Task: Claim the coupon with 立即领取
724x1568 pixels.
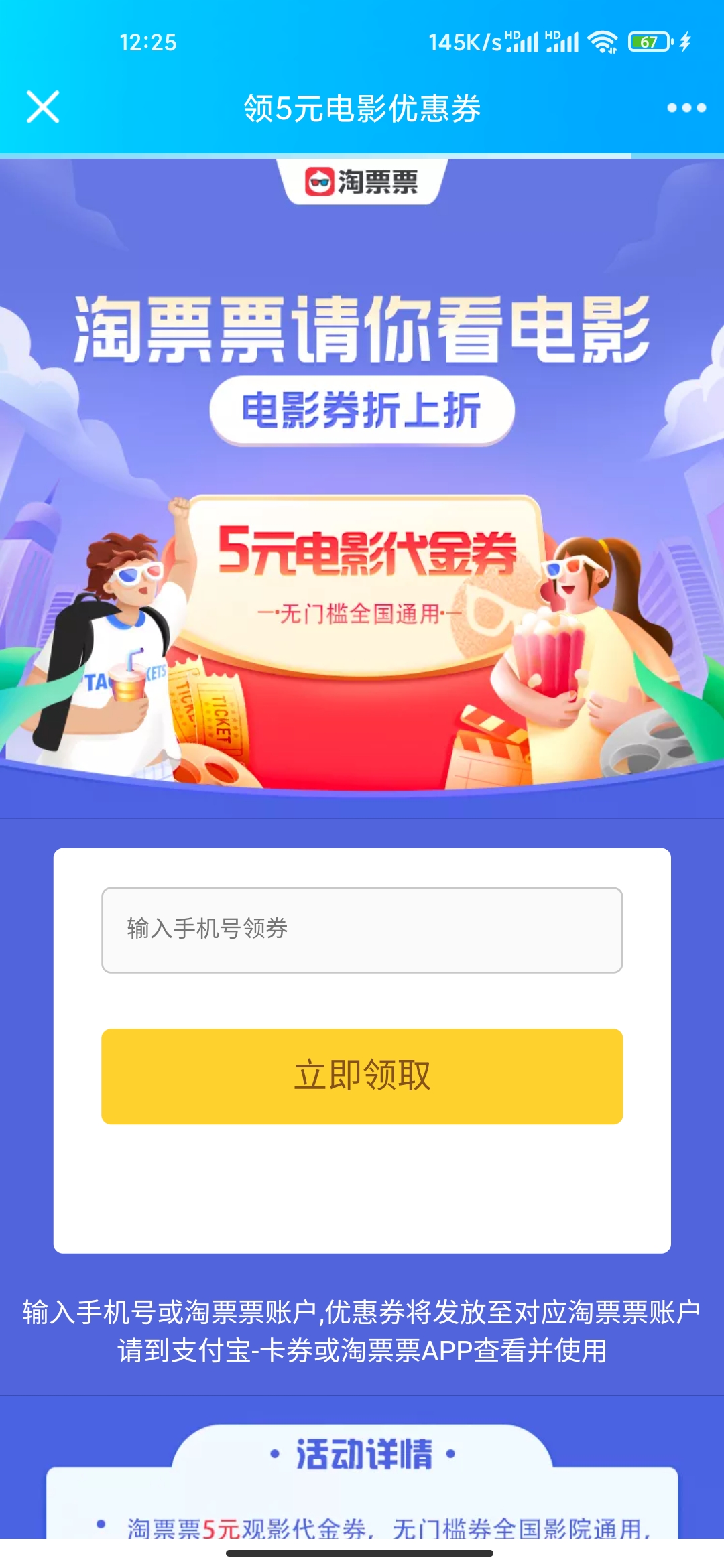Action: pyautogui.click(x=362, y=1076)
